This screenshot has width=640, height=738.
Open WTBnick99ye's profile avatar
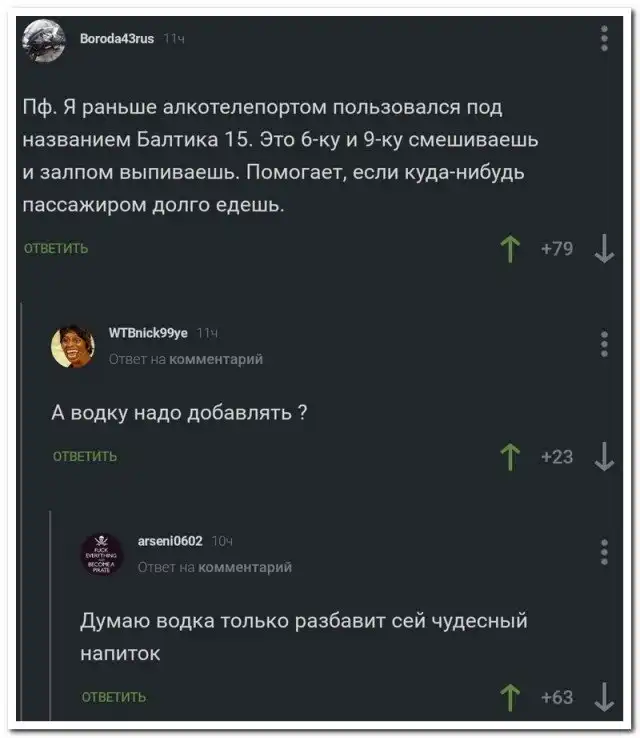click(74, 347)
